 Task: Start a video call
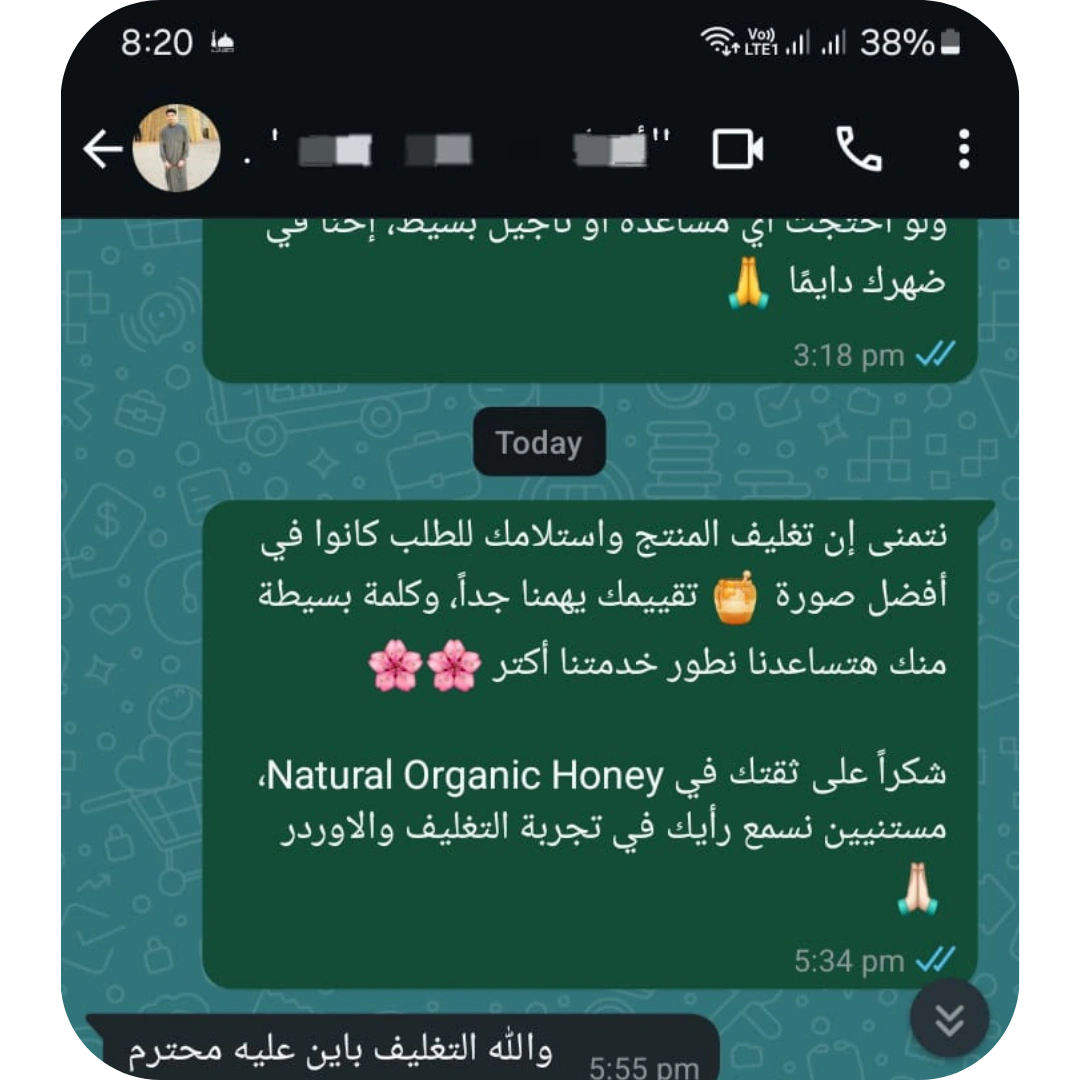738,150
